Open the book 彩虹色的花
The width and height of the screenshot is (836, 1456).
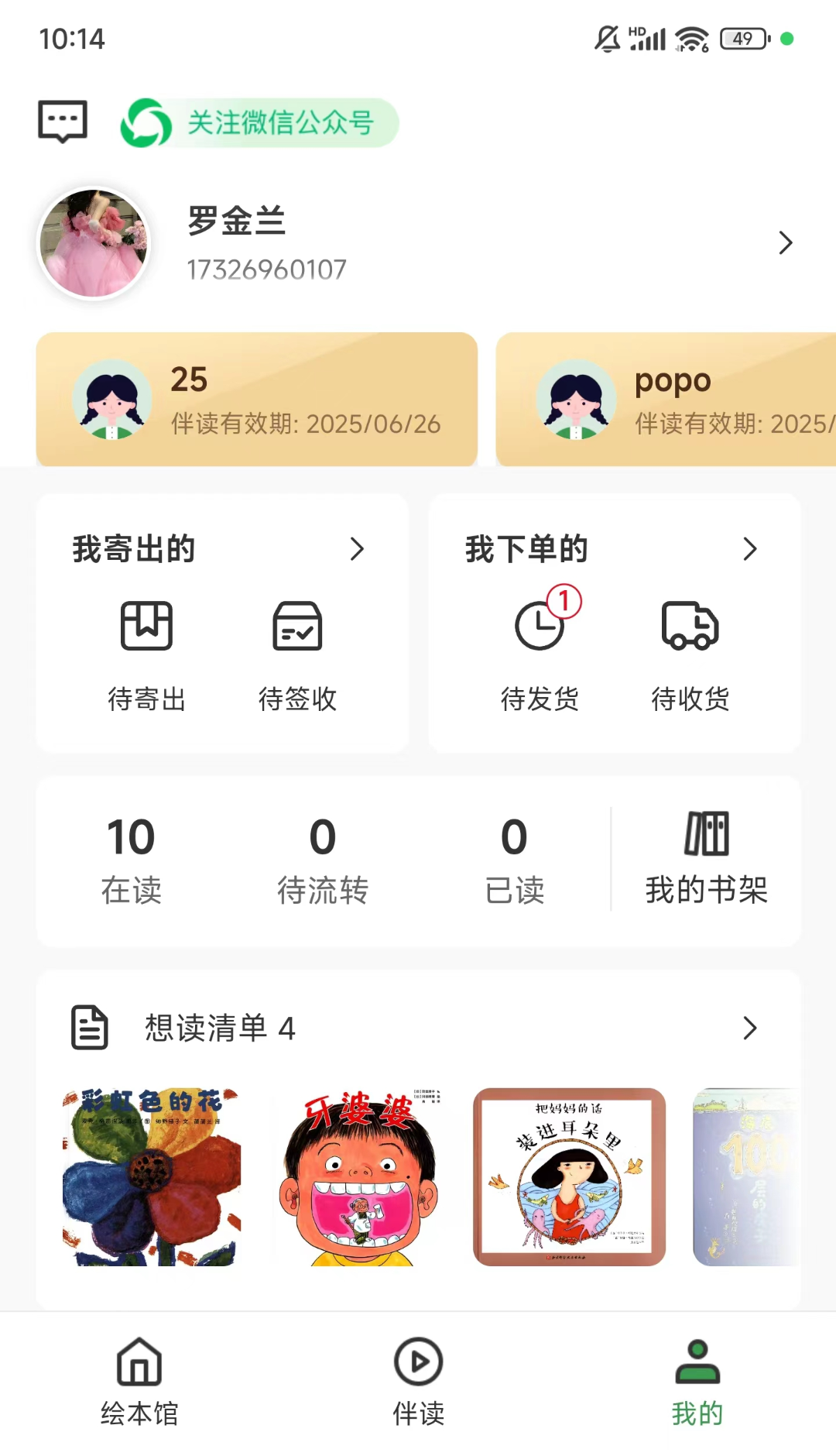pyautogui.click(x=152, y=1177)
